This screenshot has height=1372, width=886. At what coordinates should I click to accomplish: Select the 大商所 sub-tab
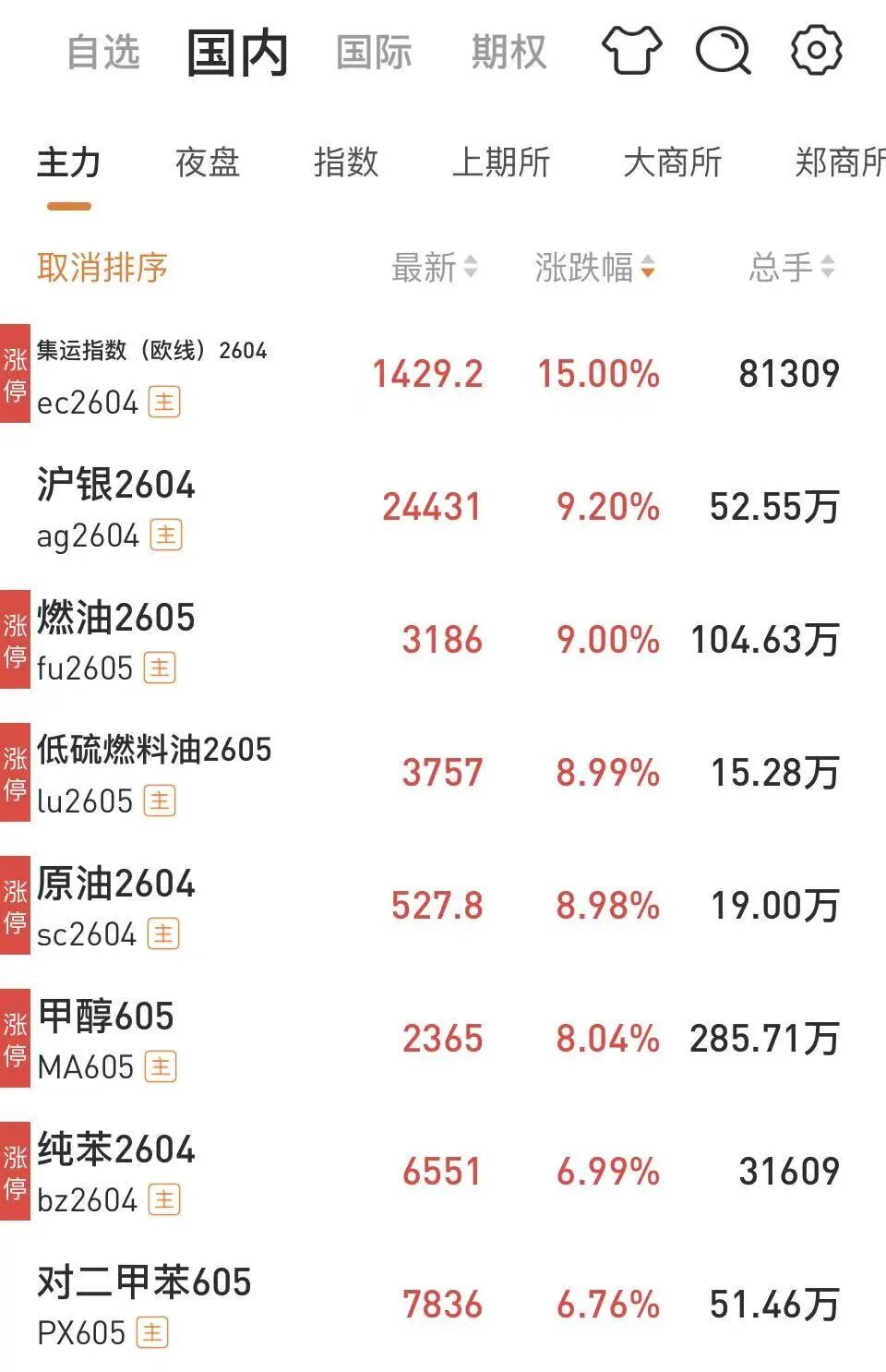pyautogui.click(x=672, y=162)
